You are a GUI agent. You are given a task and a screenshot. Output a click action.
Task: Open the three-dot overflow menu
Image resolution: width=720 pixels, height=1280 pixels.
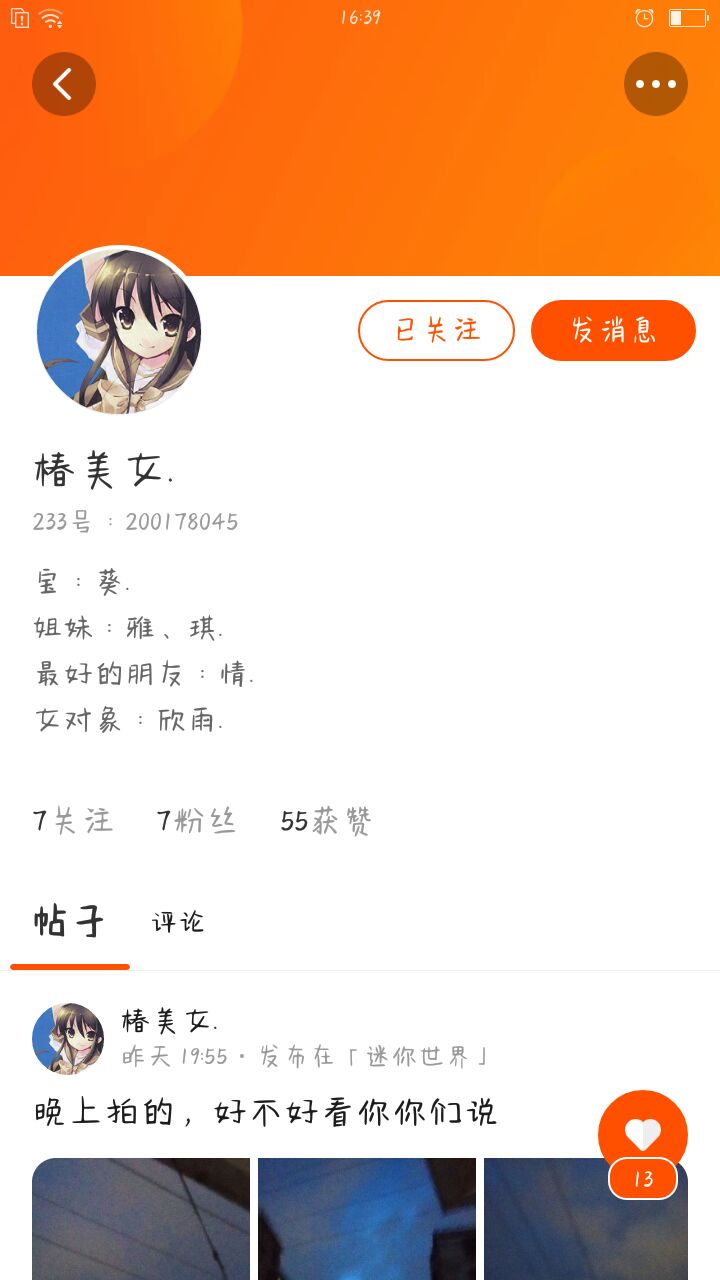pyautogui.click(x=656, y=84)
